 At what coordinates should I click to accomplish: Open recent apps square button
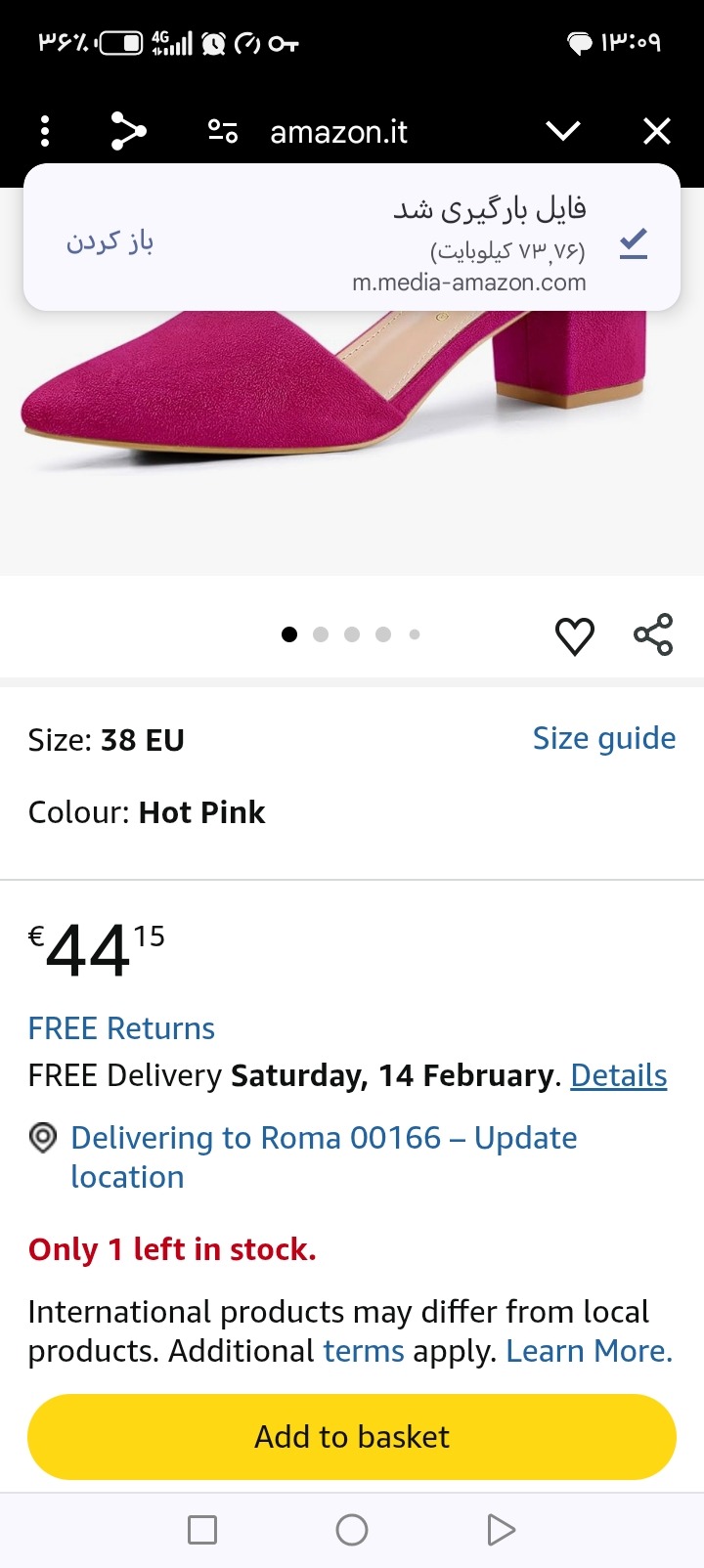(x=202, y=1530)
